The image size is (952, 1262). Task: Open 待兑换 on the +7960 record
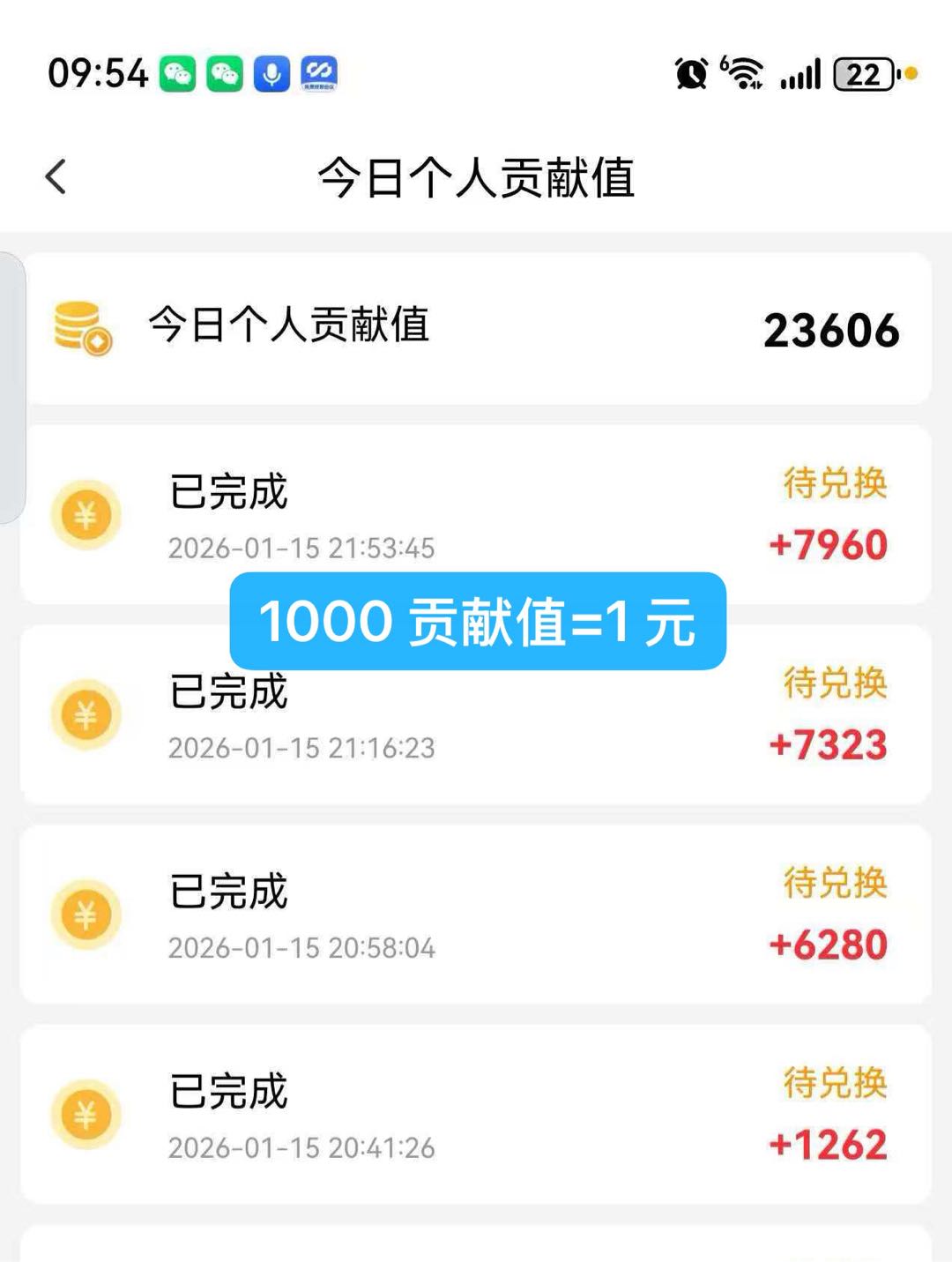coord(837,482)
